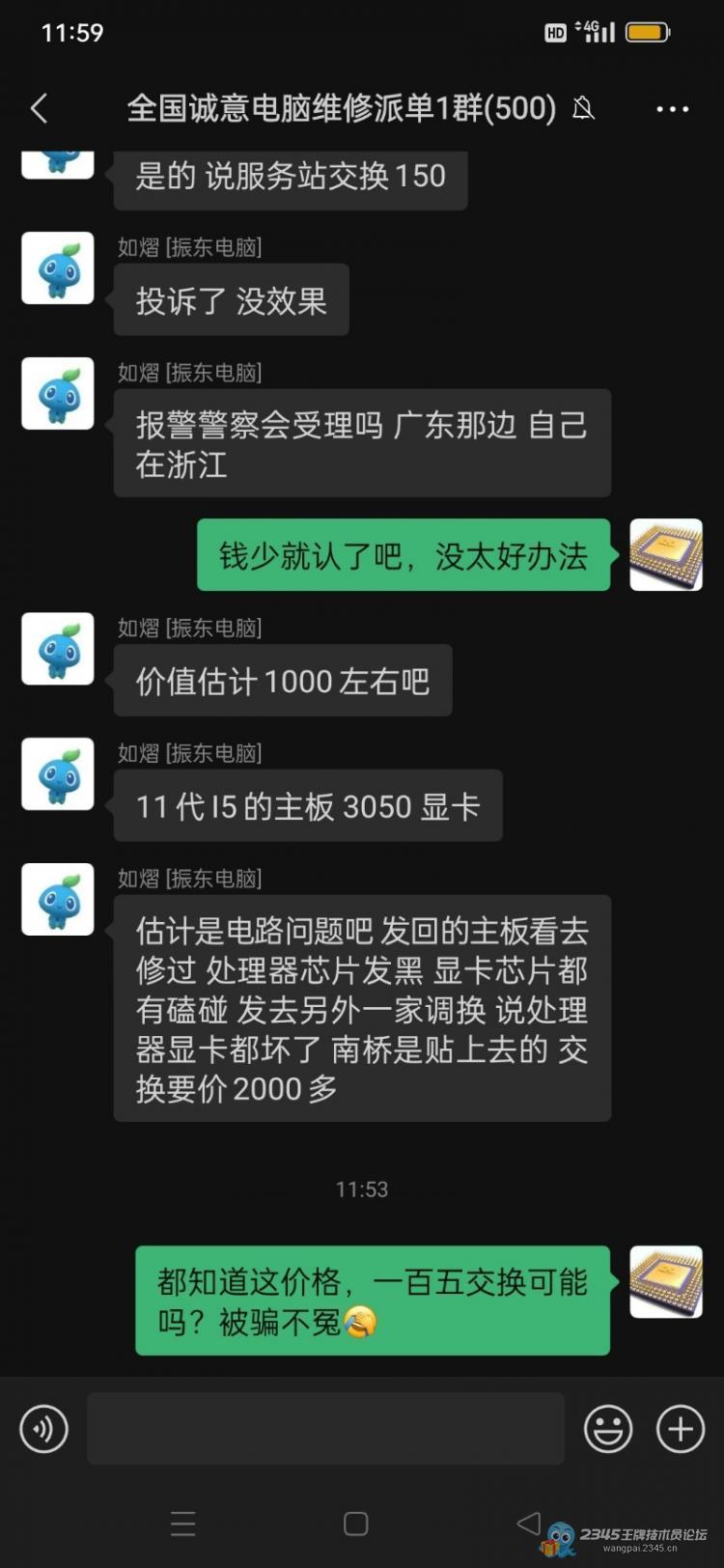Open the emoji picker
This screenshot has height=1568, width=724.
pyautogui.click(x=608, y=1429)
